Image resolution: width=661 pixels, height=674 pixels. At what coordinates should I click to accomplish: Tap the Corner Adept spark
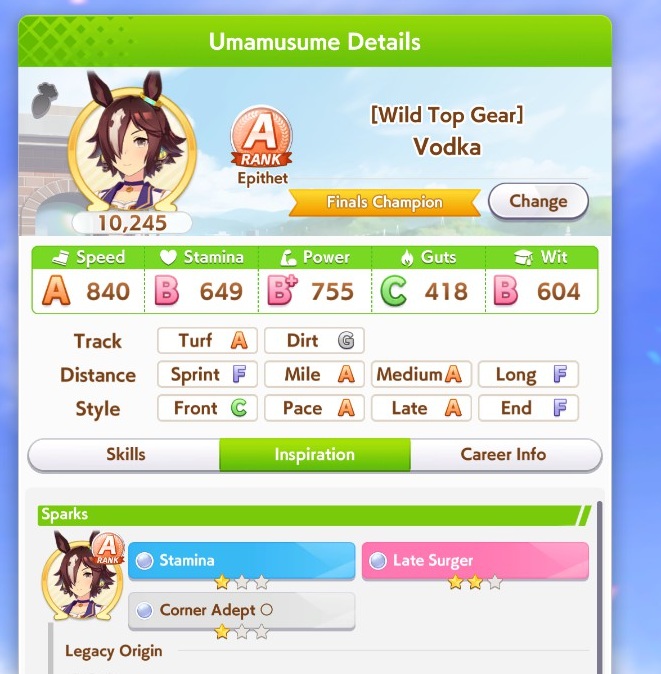pos(241,610)
